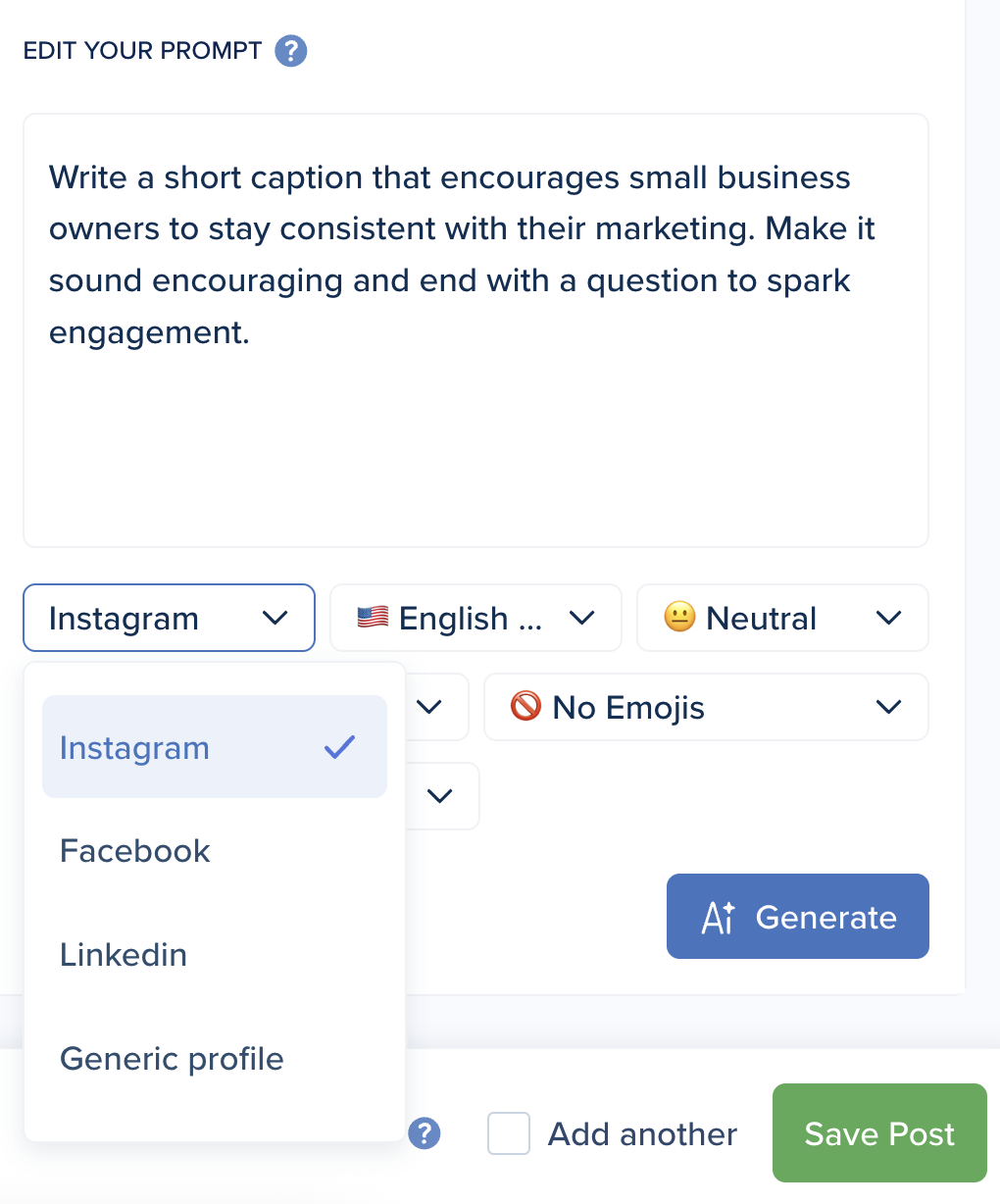Open help icon beside Add another
Image resolution: width=1000 pixels, height=1204 pixels.
425,1133
